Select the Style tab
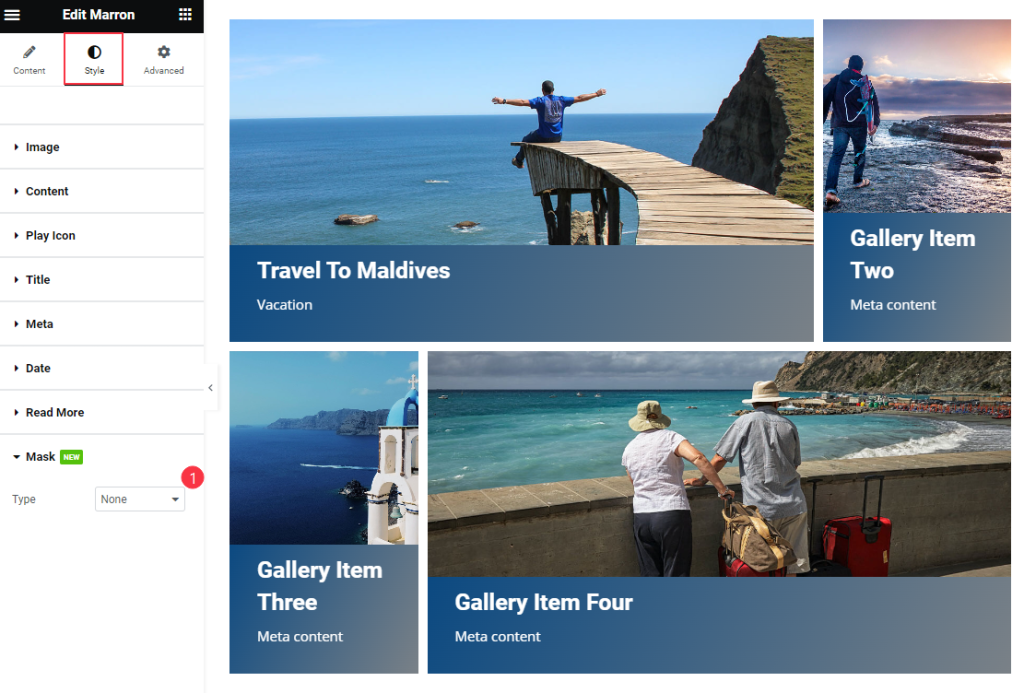The height and width of the screenshot is (693, 1024). [94, 59]
